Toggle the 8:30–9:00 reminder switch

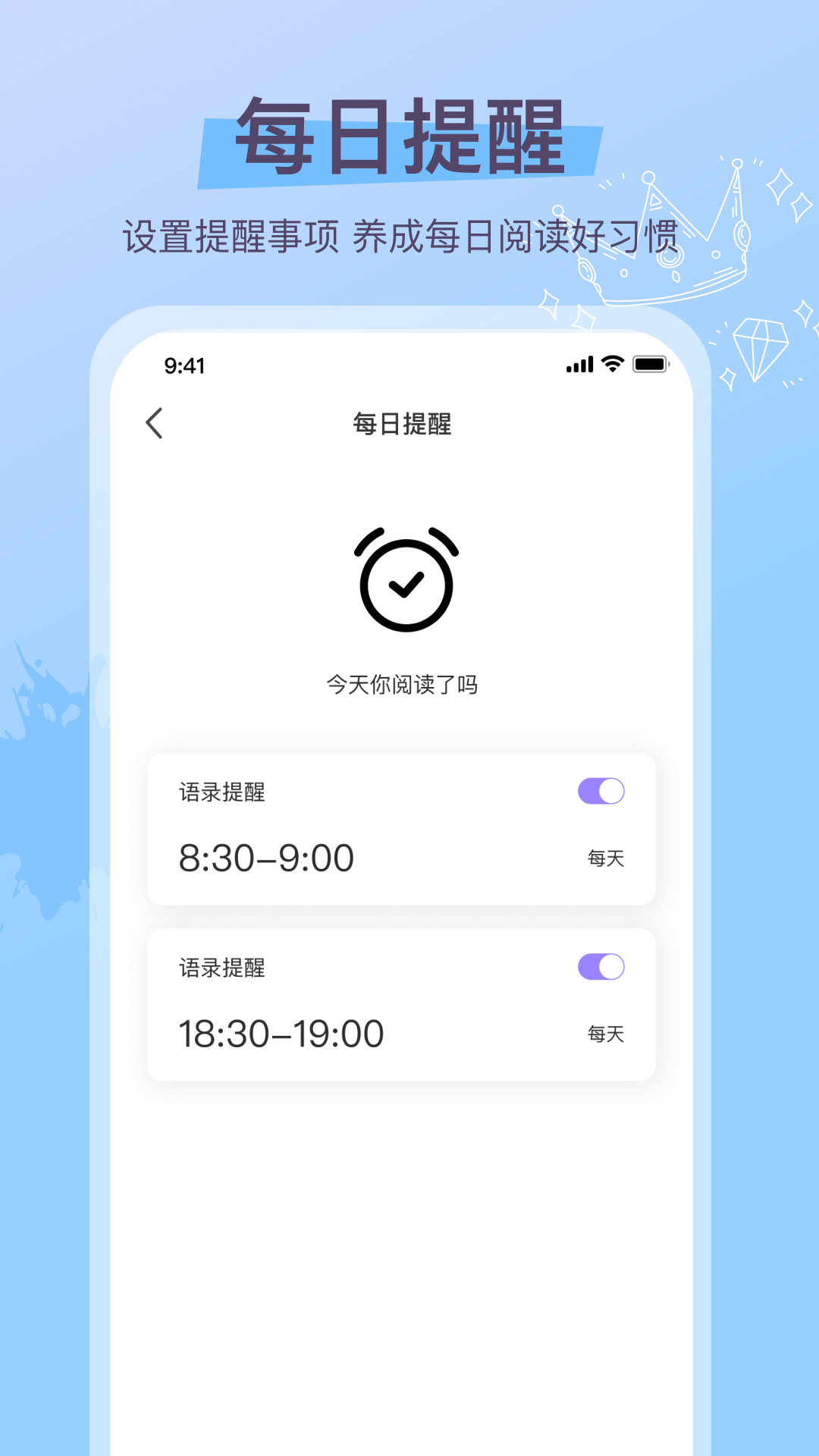point(600,791)
